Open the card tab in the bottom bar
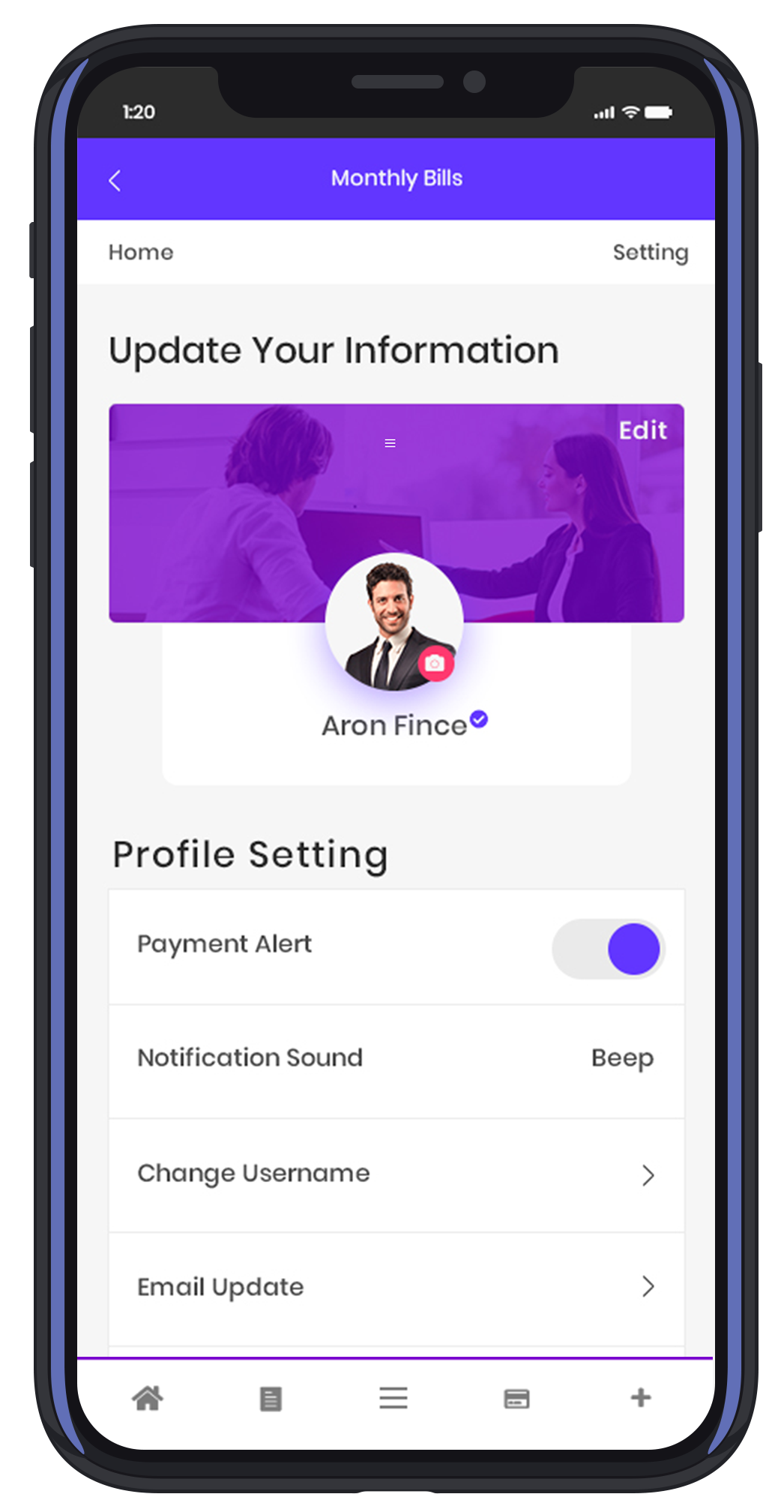Screen dimensions: 784x1512 pyautogui.click(x=516, y=1399)
